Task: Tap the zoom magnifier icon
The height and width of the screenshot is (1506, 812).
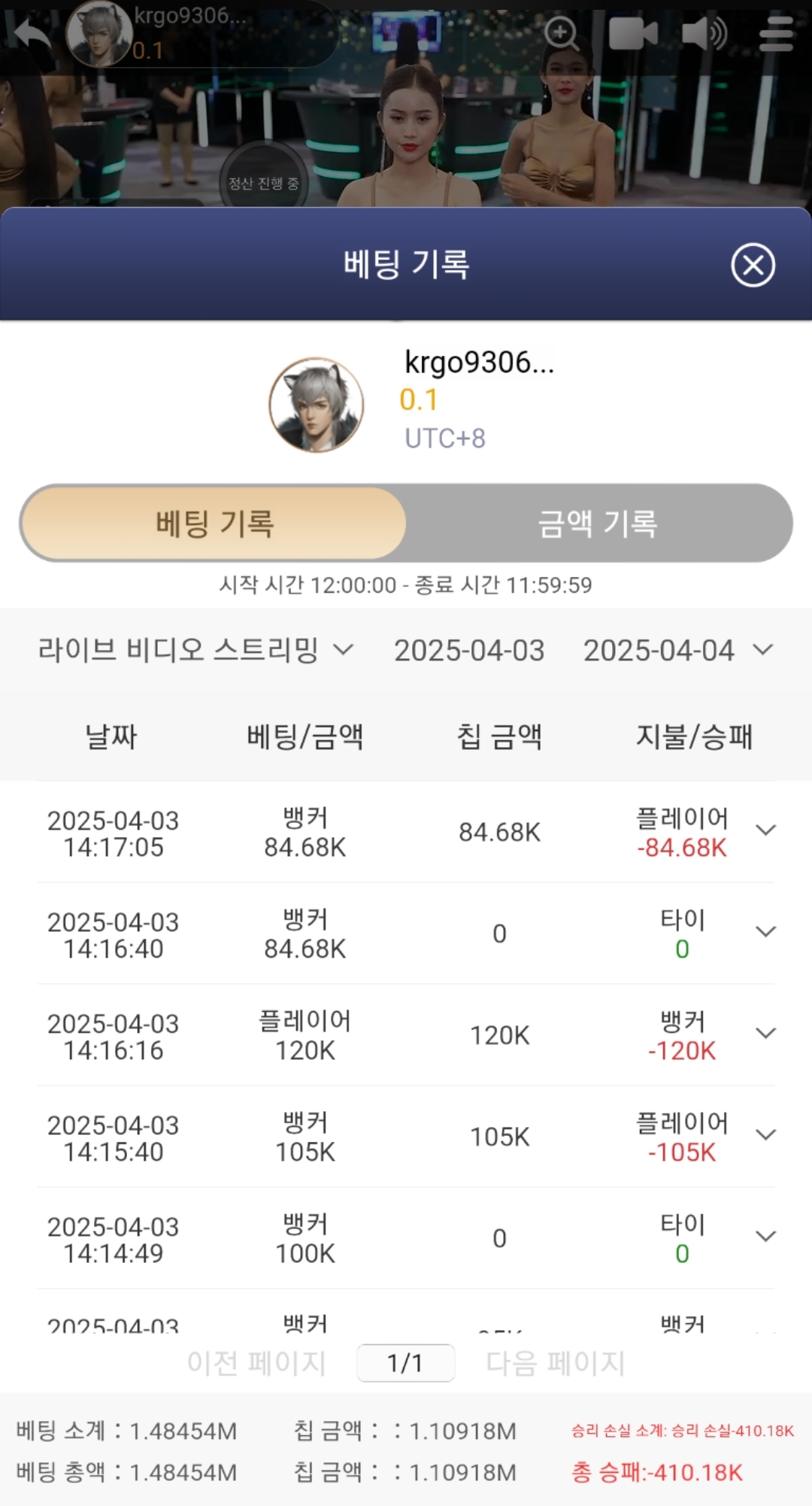Action: coord(561,34)
